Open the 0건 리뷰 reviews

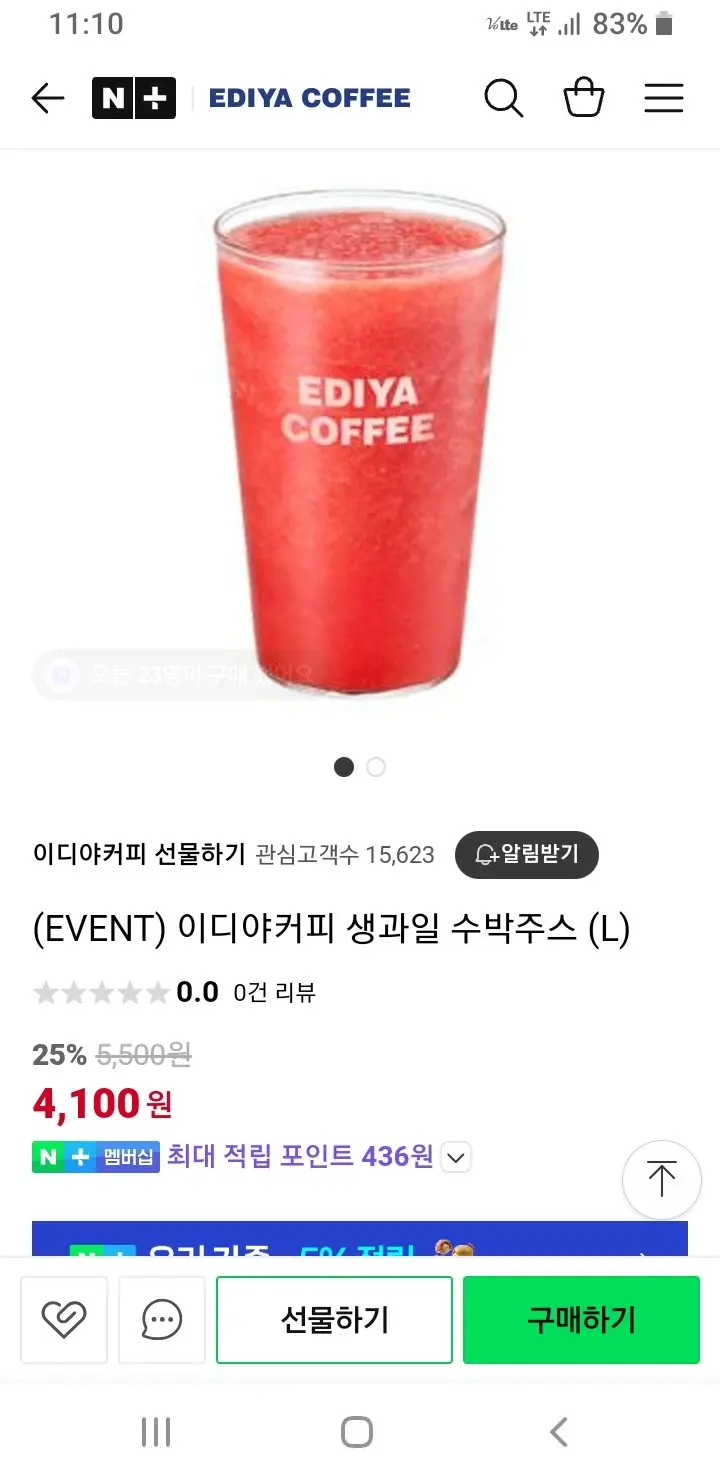[x=274, y=992]
